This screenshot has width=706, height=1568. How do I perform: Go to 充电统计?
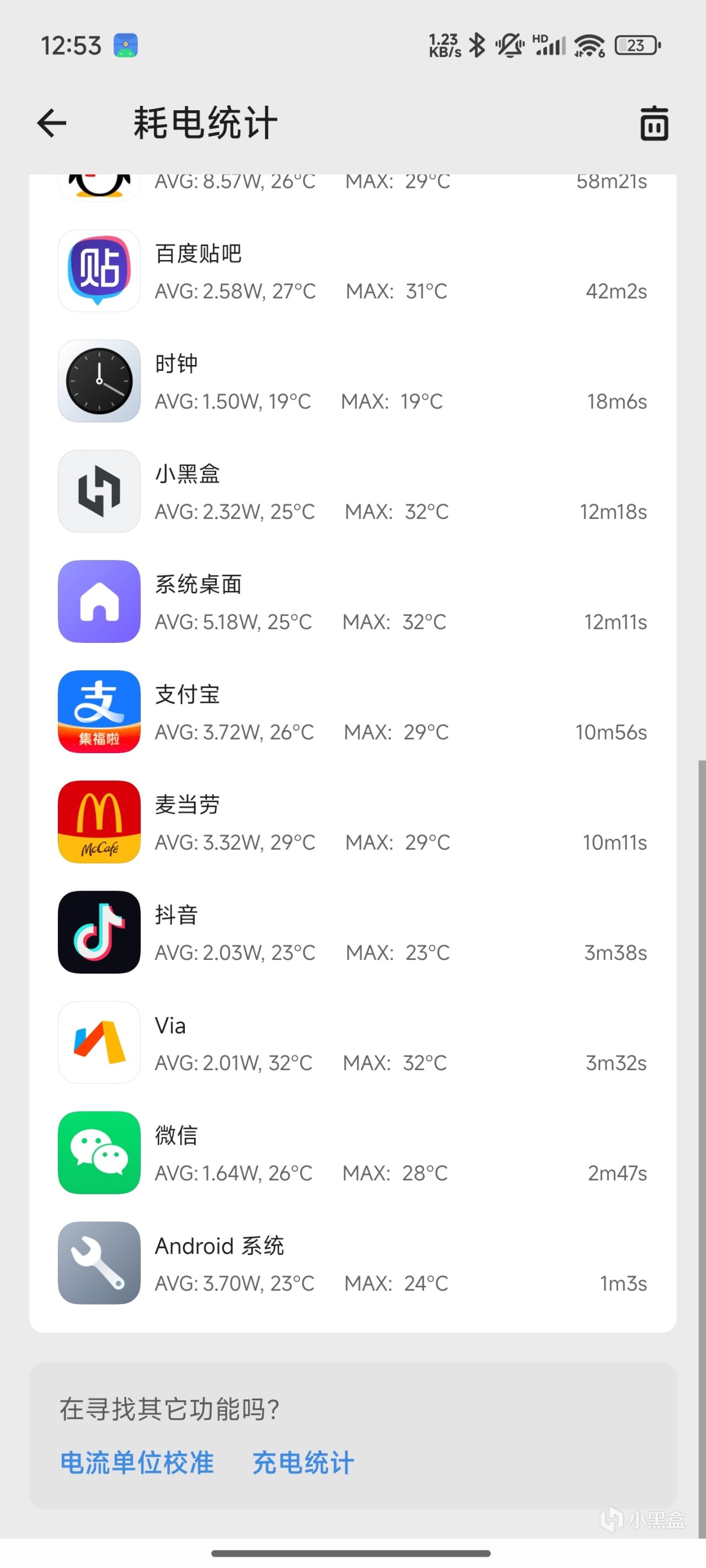tap(303, 1462)
